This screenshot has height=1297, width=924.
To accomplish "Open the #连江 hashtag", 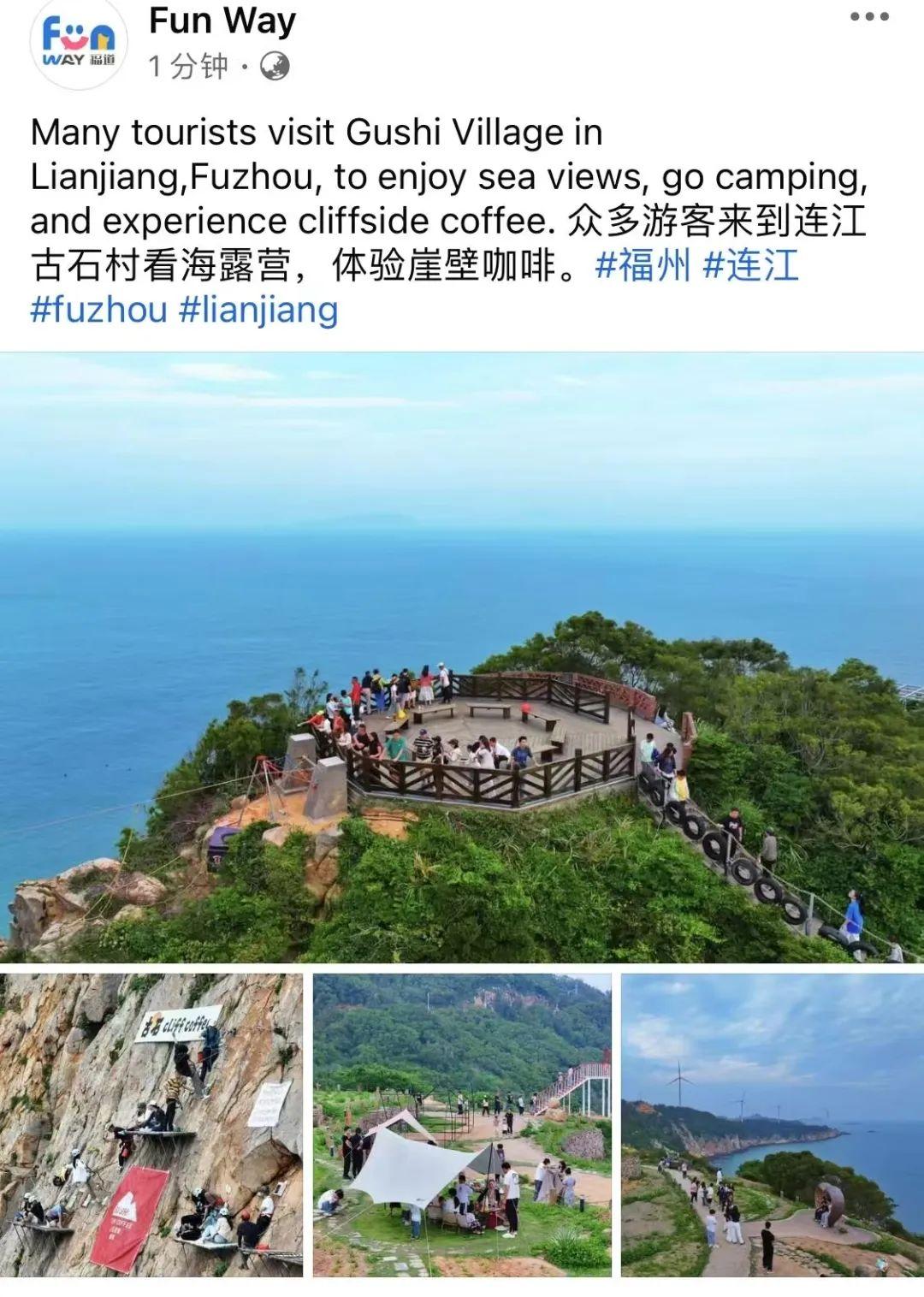I will coord(750,265).
